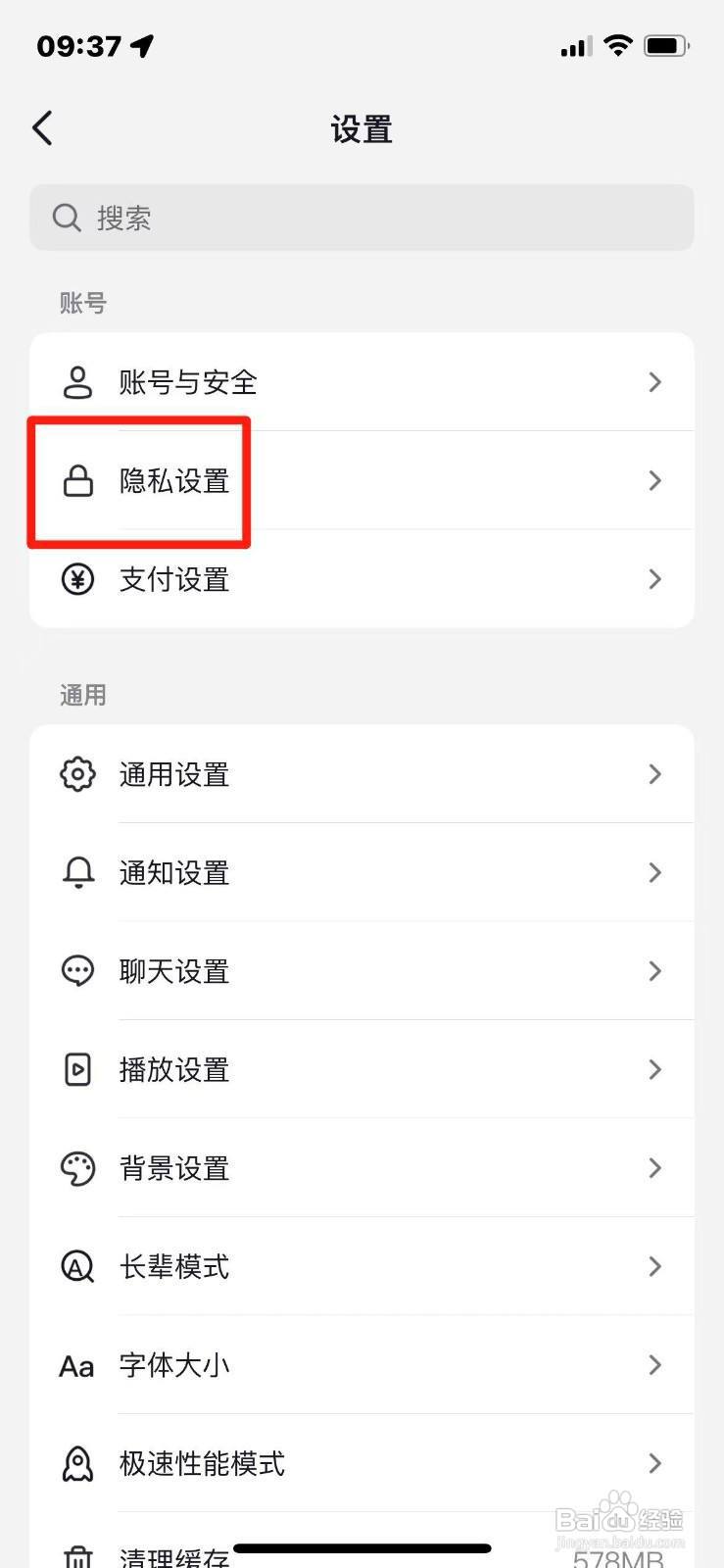Tap the Wi-Fi icon in the status bar
Image resolution: width=724 pixels, height=1568 pixels.
(618, 45)
